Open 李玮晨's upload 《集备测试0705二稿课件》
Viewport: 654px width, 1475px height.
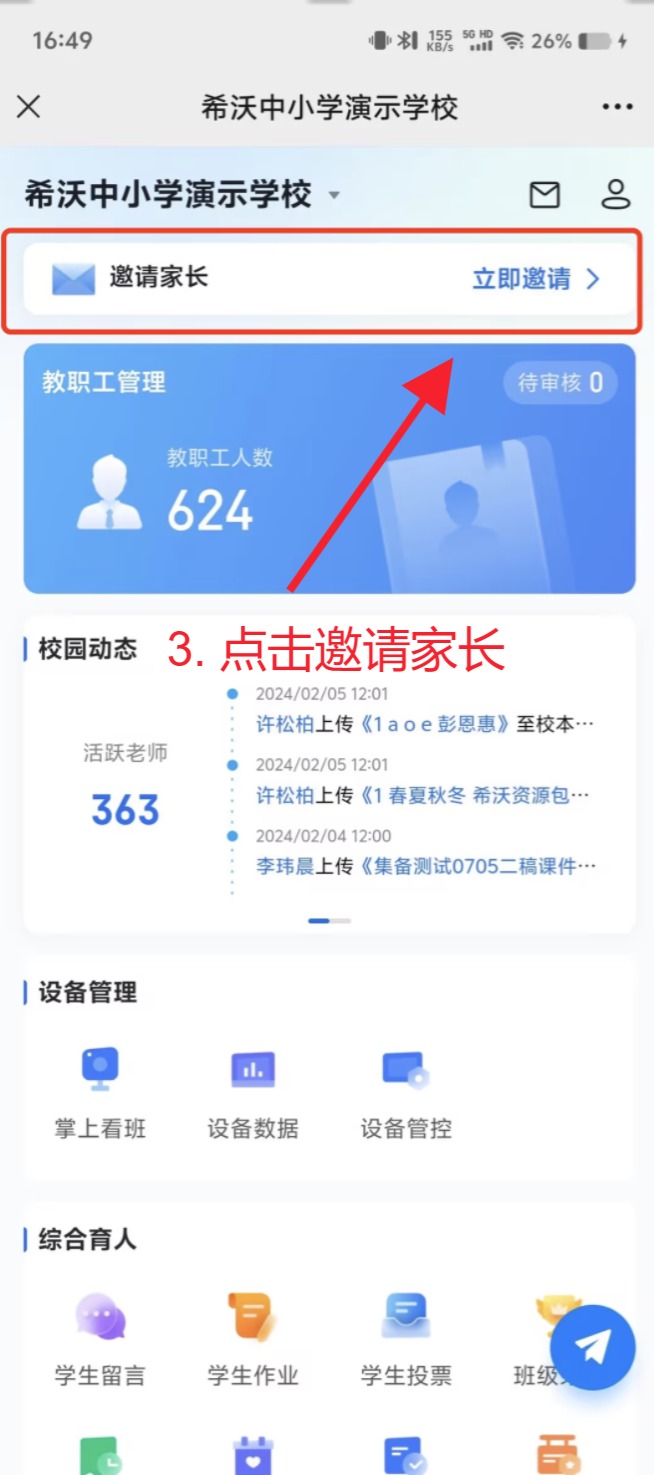point(424,866)
